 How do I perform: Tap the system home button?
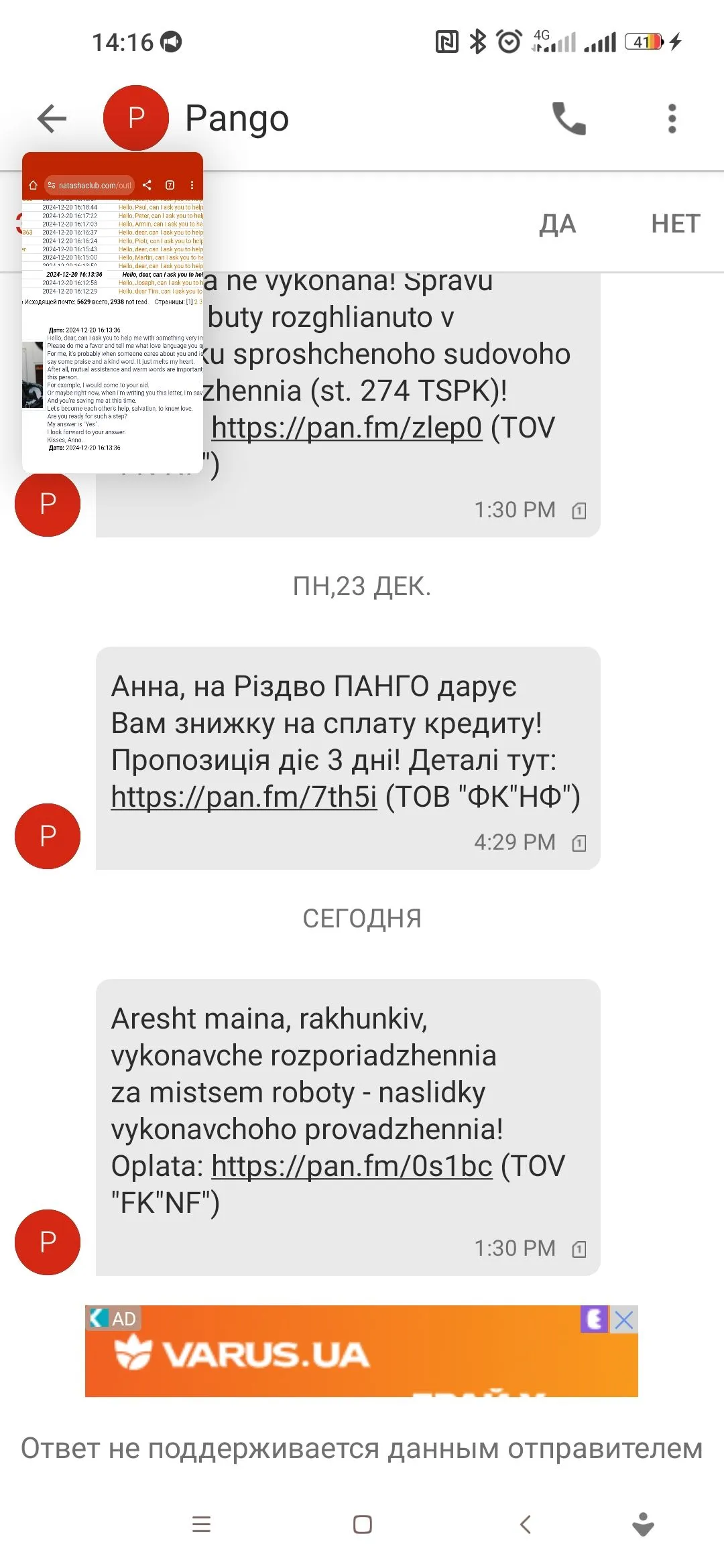click(x=362, y=1524)
